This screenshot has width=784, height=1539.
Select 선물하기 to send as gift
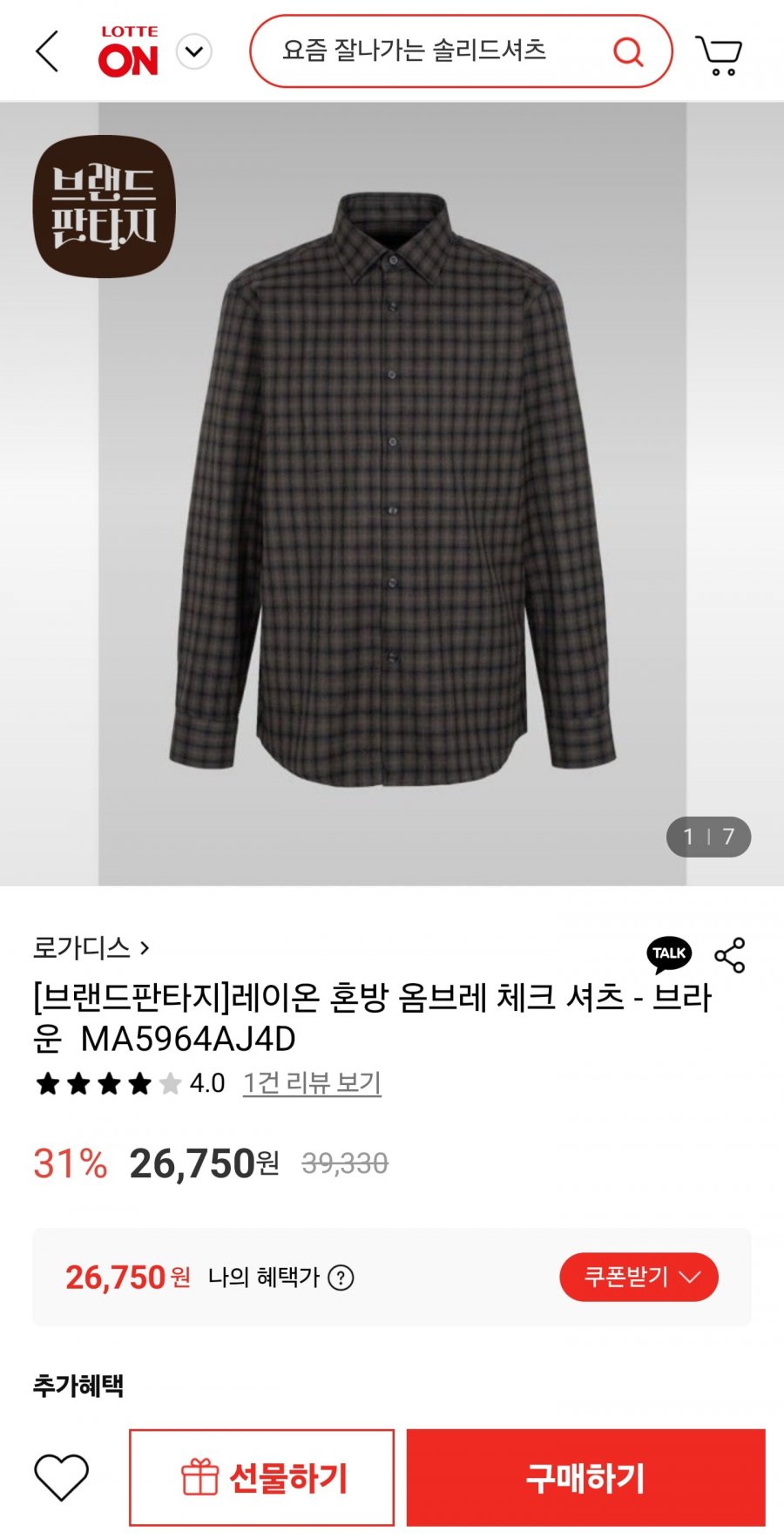tap(261, 1477)
